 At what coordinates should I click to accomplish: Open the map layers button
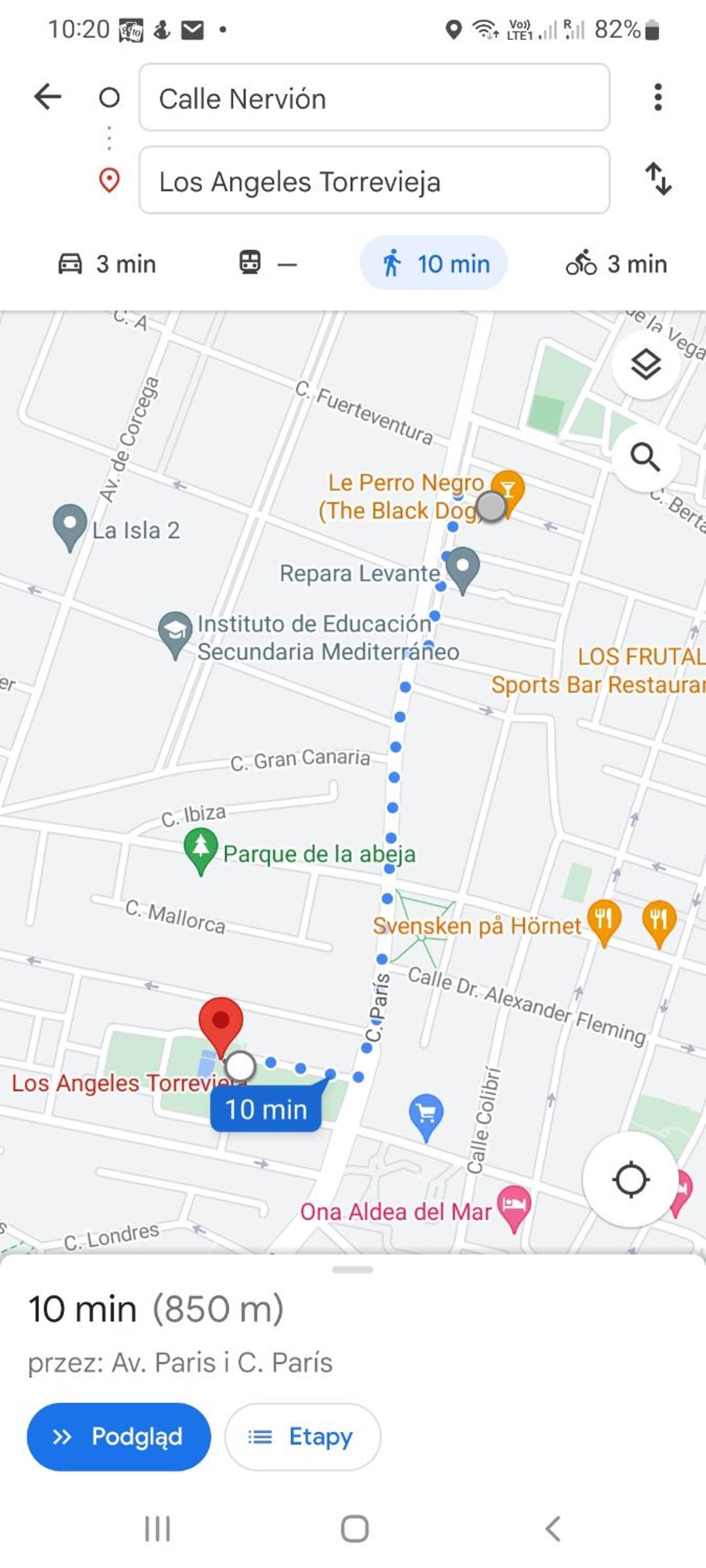point(645,365)
